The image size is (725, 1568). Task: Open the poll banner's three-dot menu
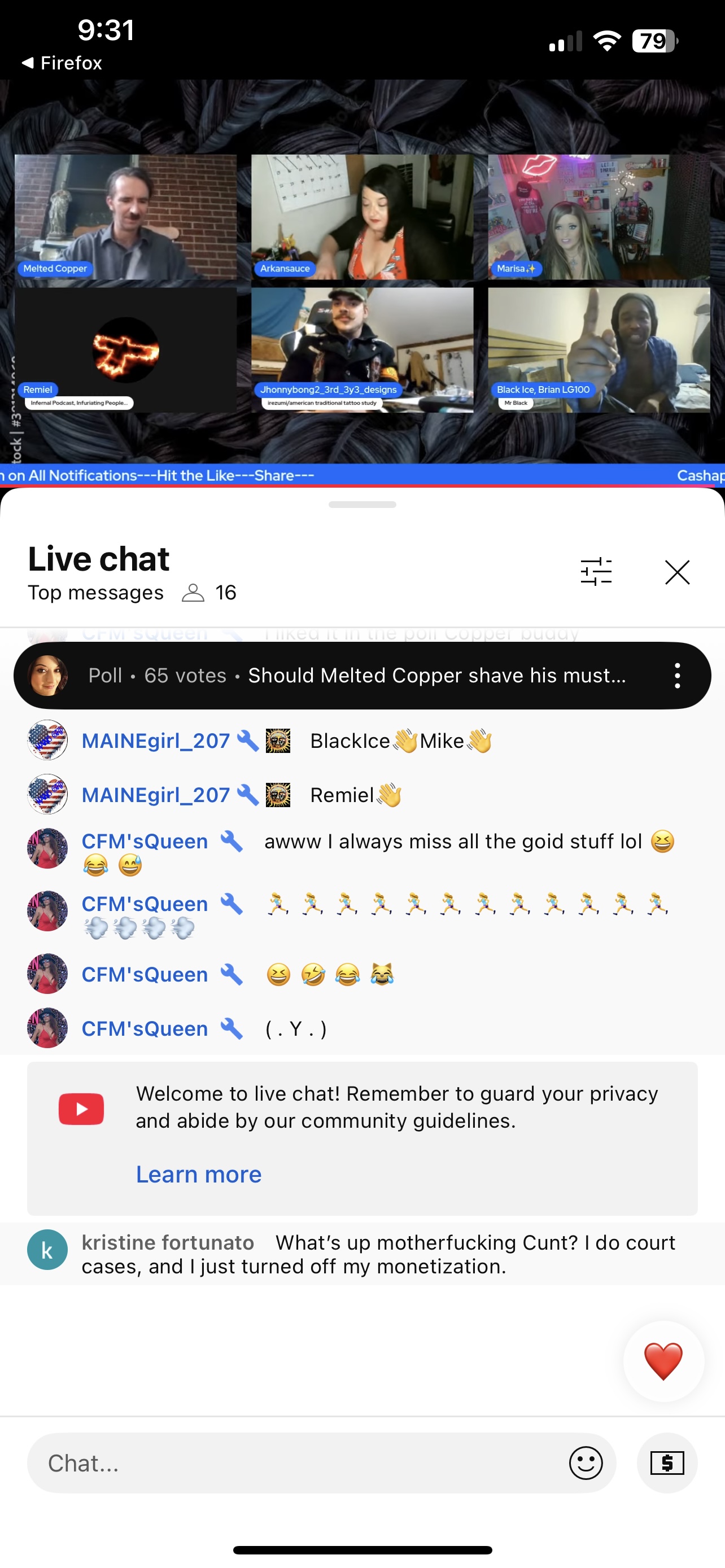pos(677,676)
